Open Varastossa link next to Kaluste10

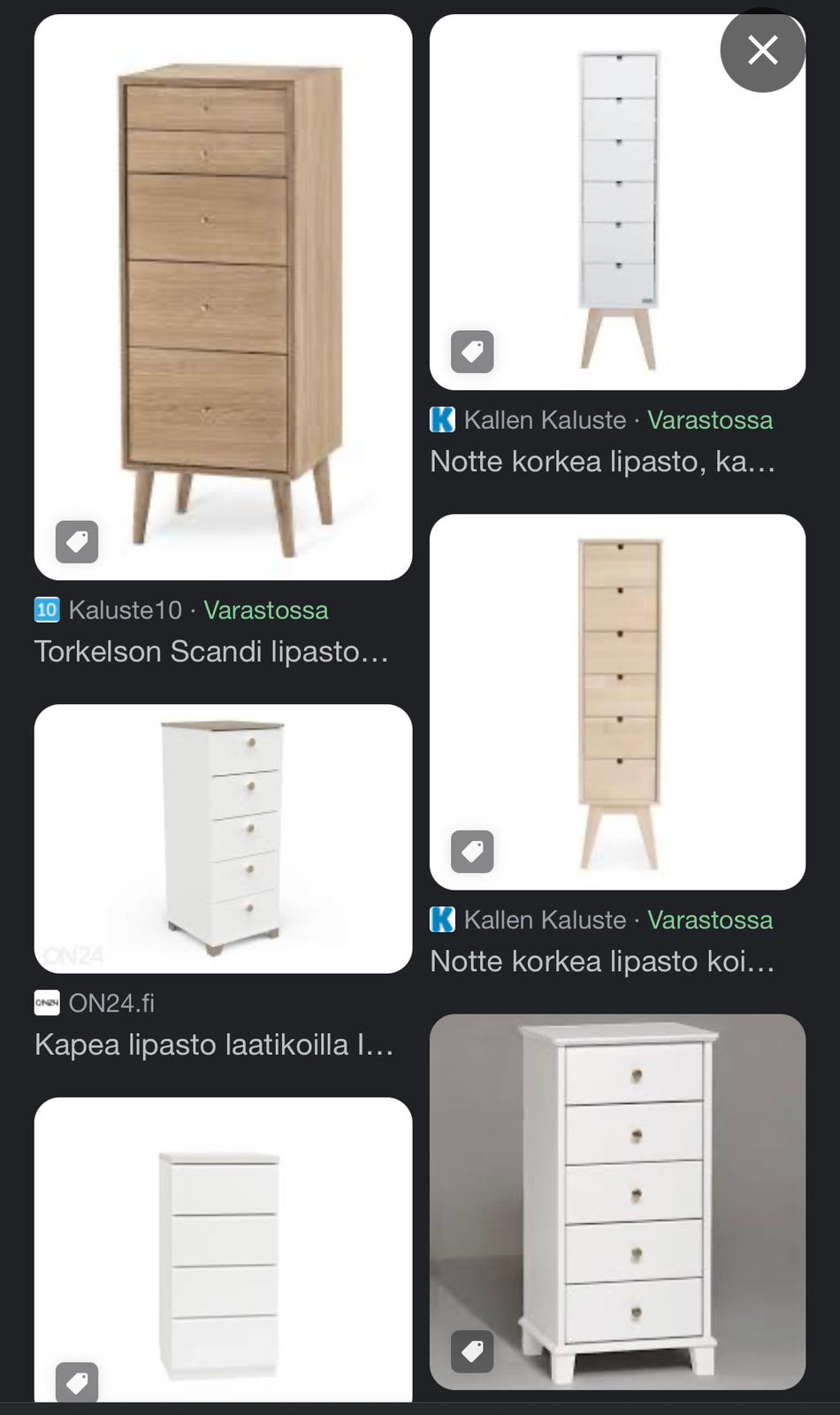265,609
